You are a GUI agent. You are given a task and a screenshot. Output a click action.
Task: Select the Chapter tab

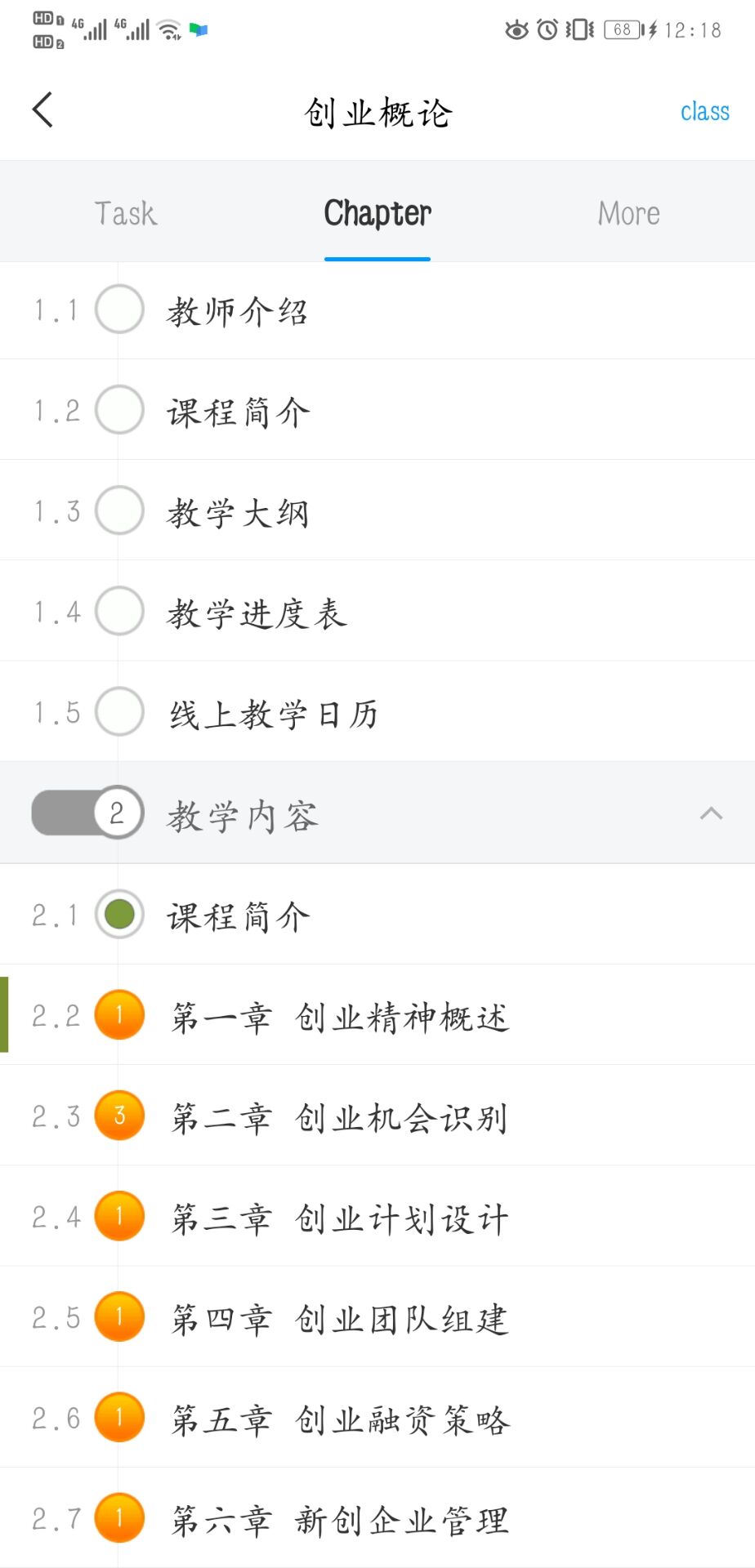coord(377,213)
